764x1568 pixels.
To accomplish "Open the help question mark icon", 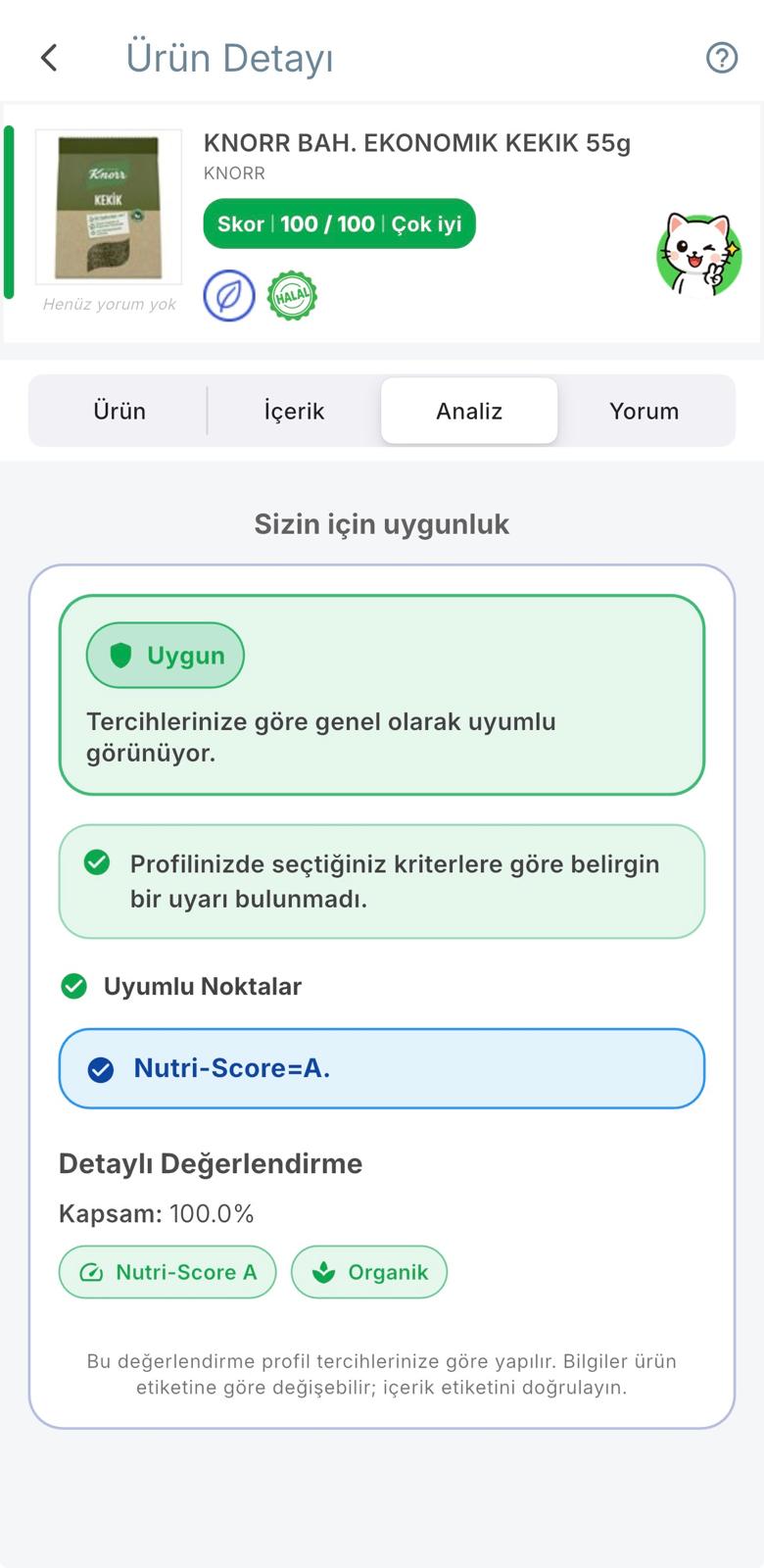I will pyautogui.click(x=722, y=58).
